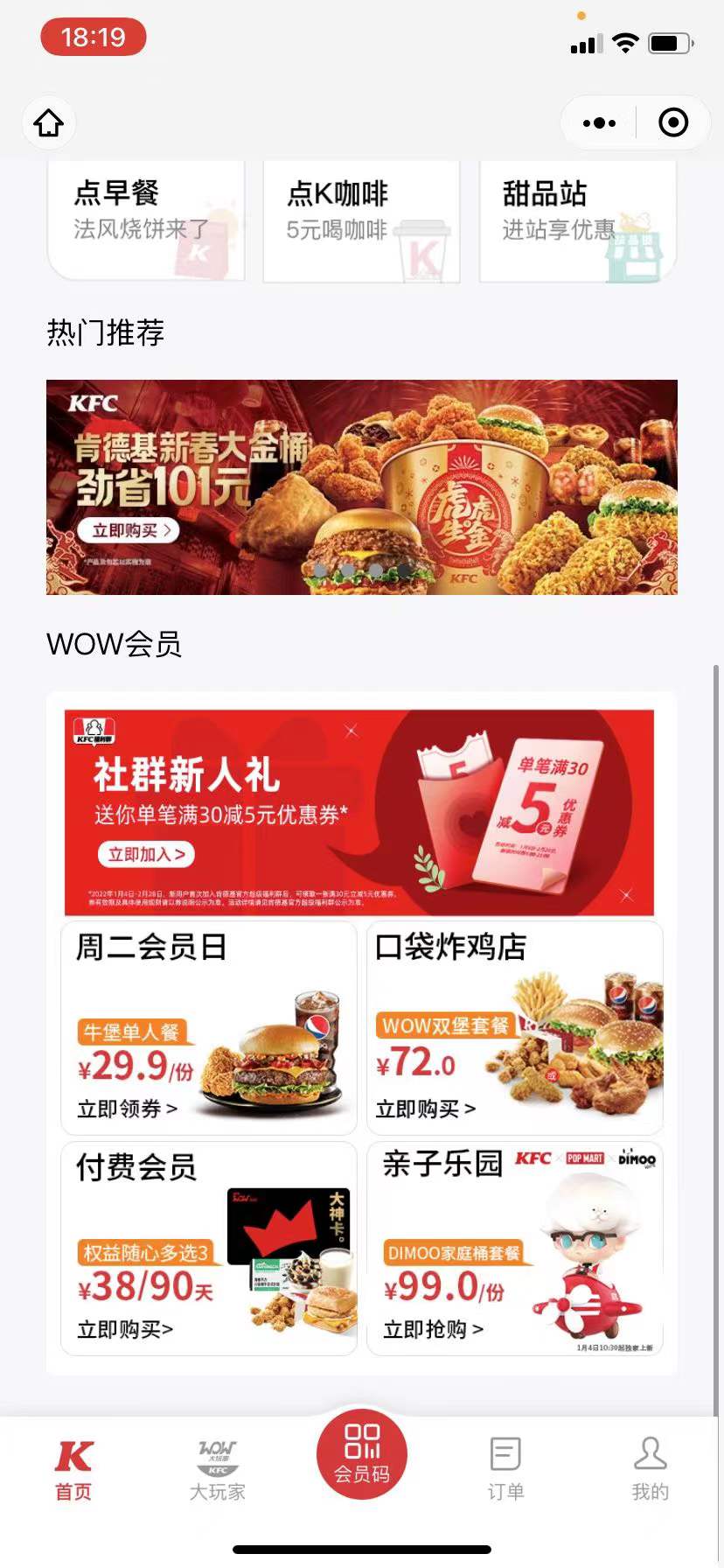Viewport: 724px width, 1568px height.
Task: Open the 亲子乐园 DIMOO family bucket card
Action: click(x=514, y=1249)
